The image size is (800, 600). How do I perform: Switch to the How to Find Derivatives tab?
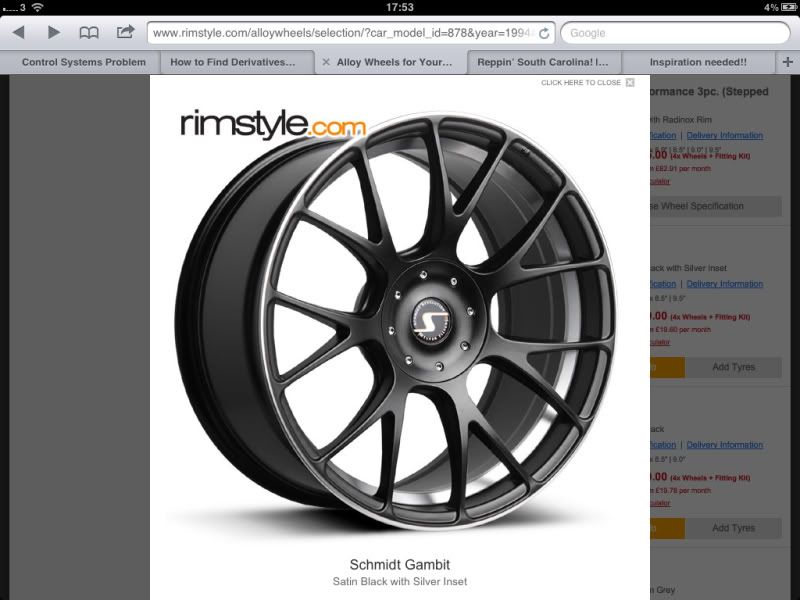(233, 62)
